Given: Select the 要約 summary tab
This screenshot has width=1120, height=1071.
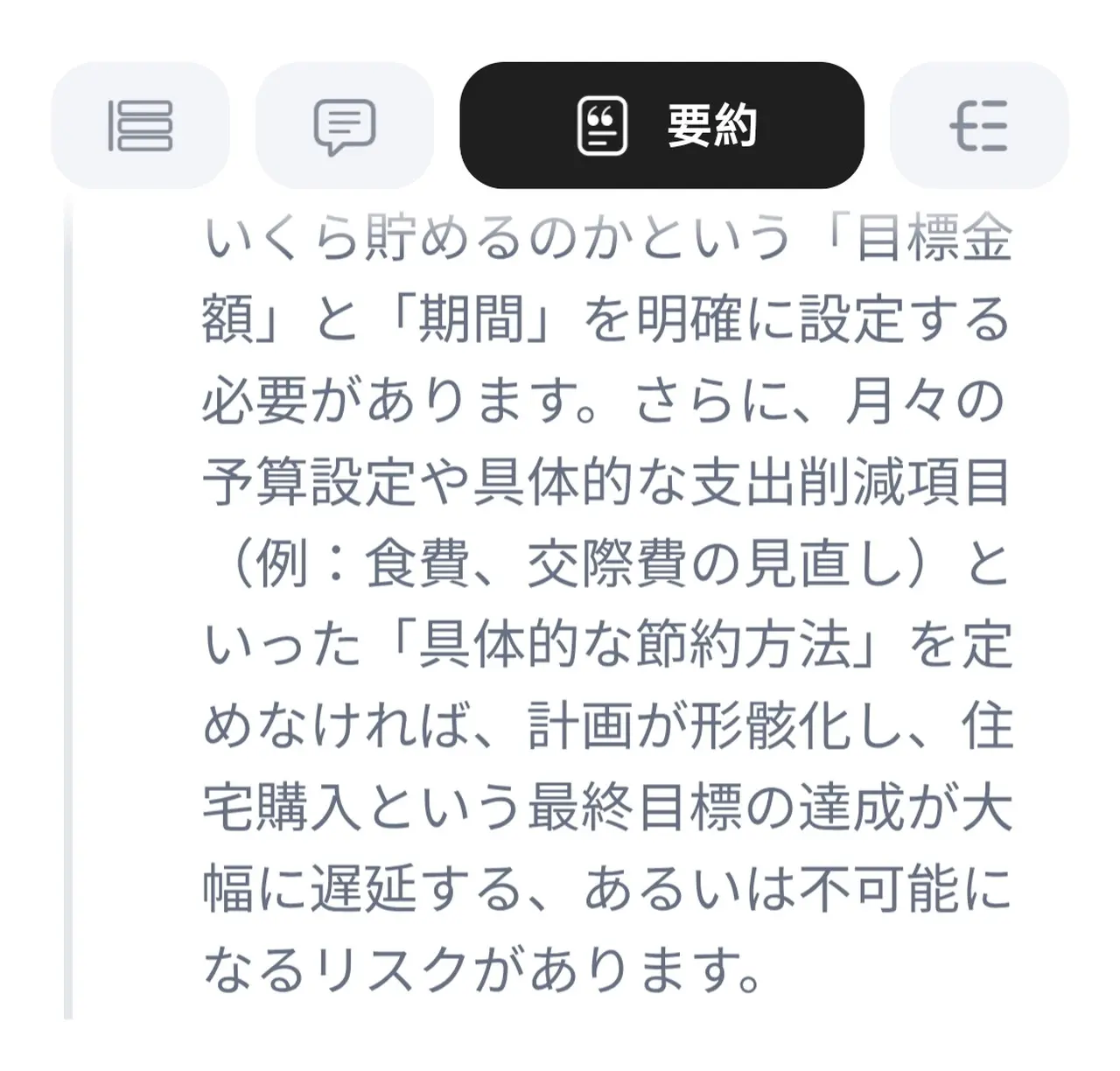Looking at the screenshot, I should point(662,126).
